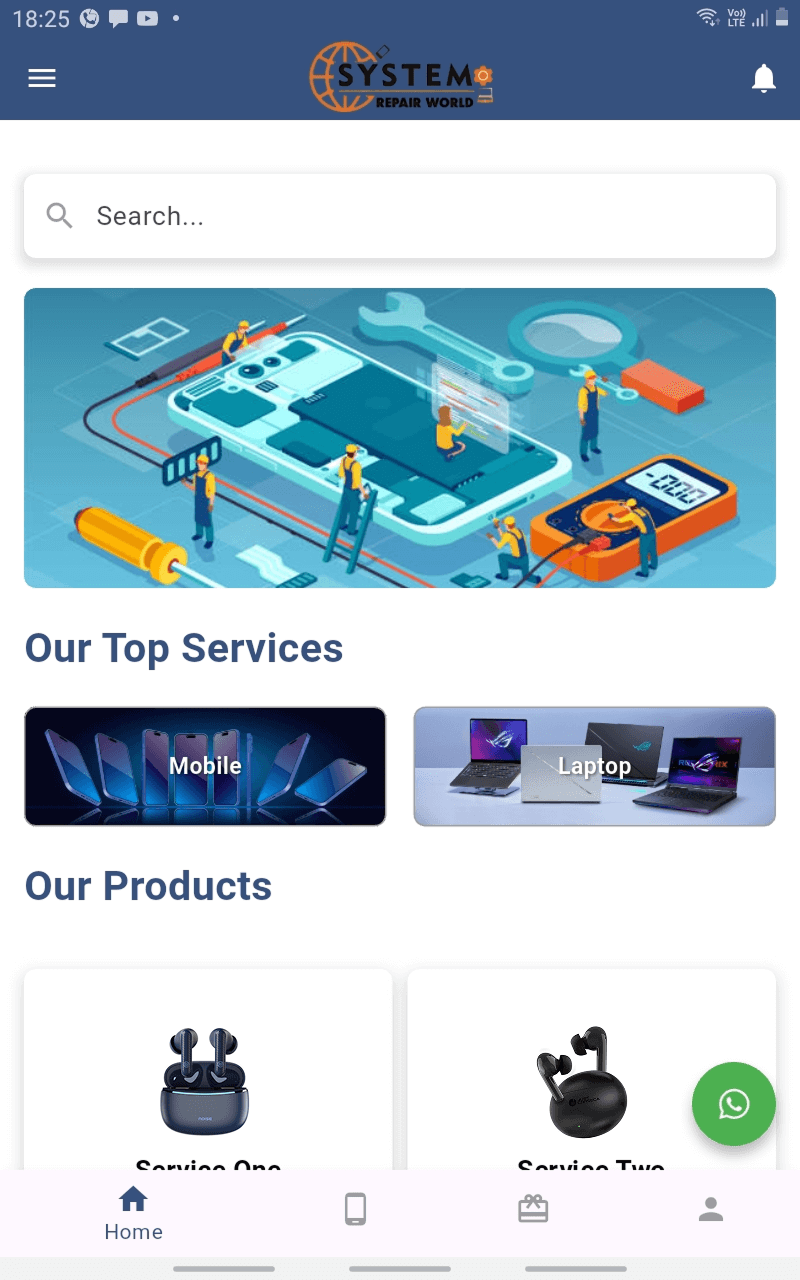800x1280 pixels.
Task: Open the notifications bell
Action: pos(763,78)
